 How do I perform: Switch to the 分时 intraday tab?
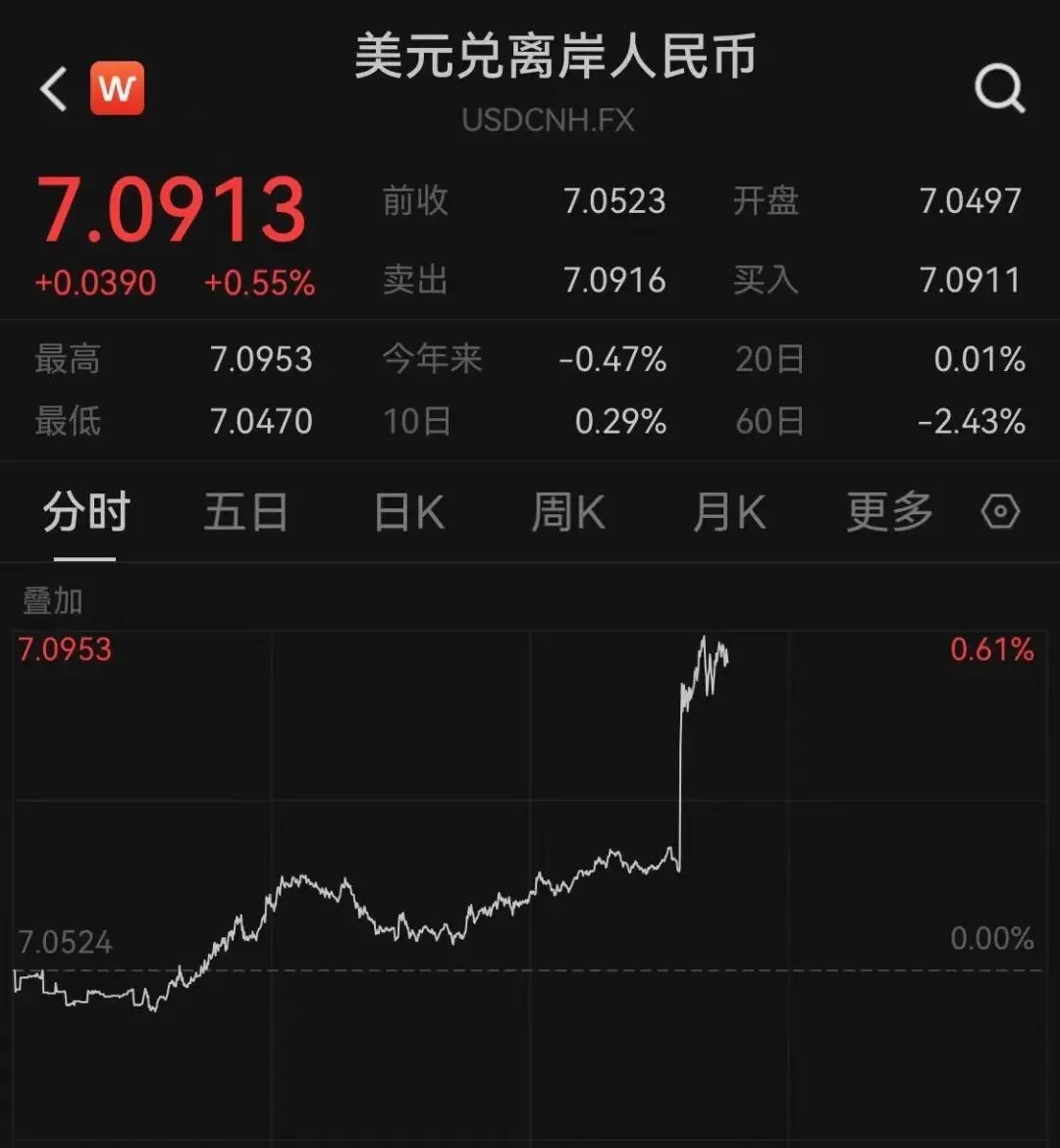[84, 511]
